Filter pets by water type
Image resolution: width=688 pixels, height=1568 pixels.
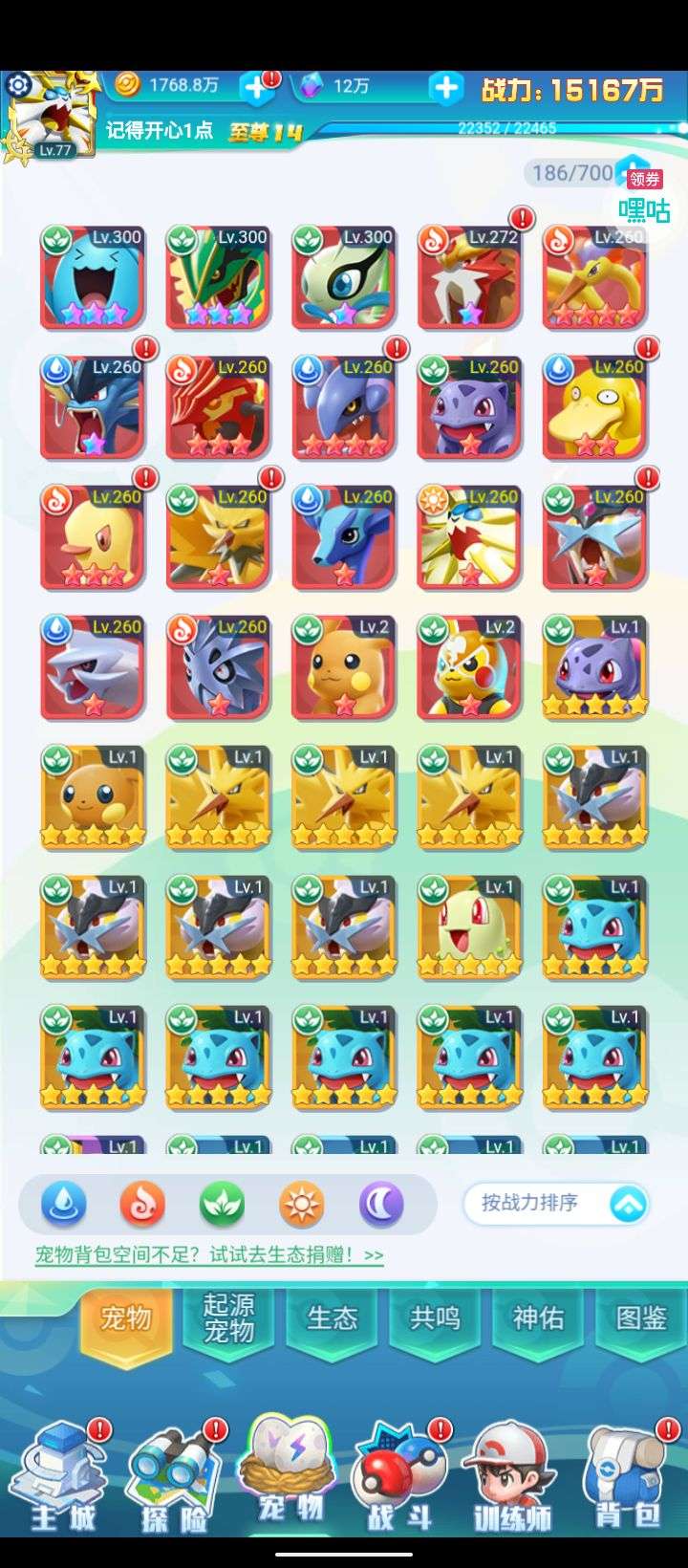pos(64,1205)
